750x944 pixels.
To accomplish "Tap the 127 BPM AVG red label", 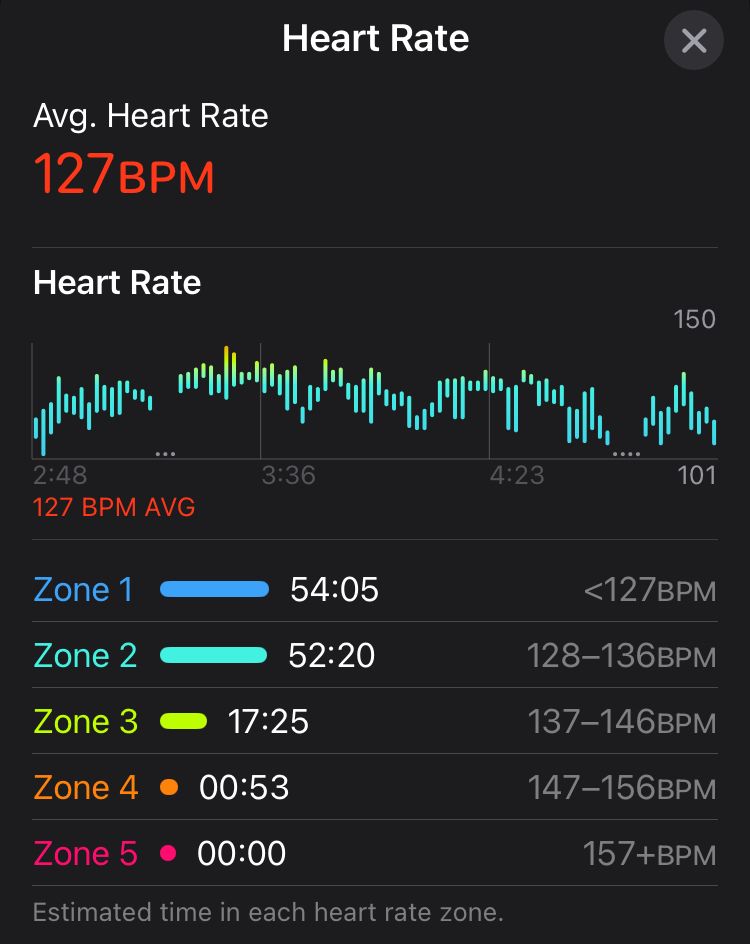I will click(x=113, y=507).
